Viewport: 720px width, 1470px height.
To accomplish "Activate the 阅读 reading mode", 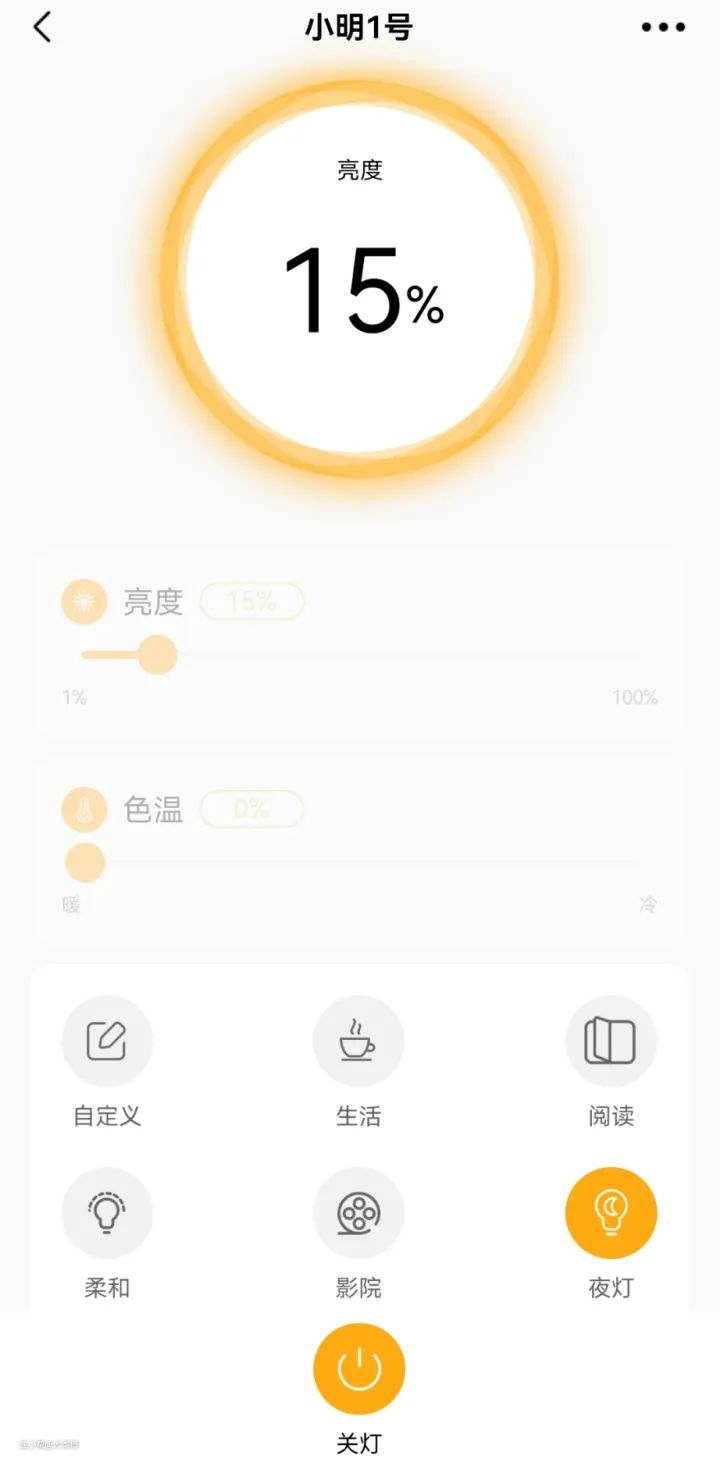I will (611, 1041).
